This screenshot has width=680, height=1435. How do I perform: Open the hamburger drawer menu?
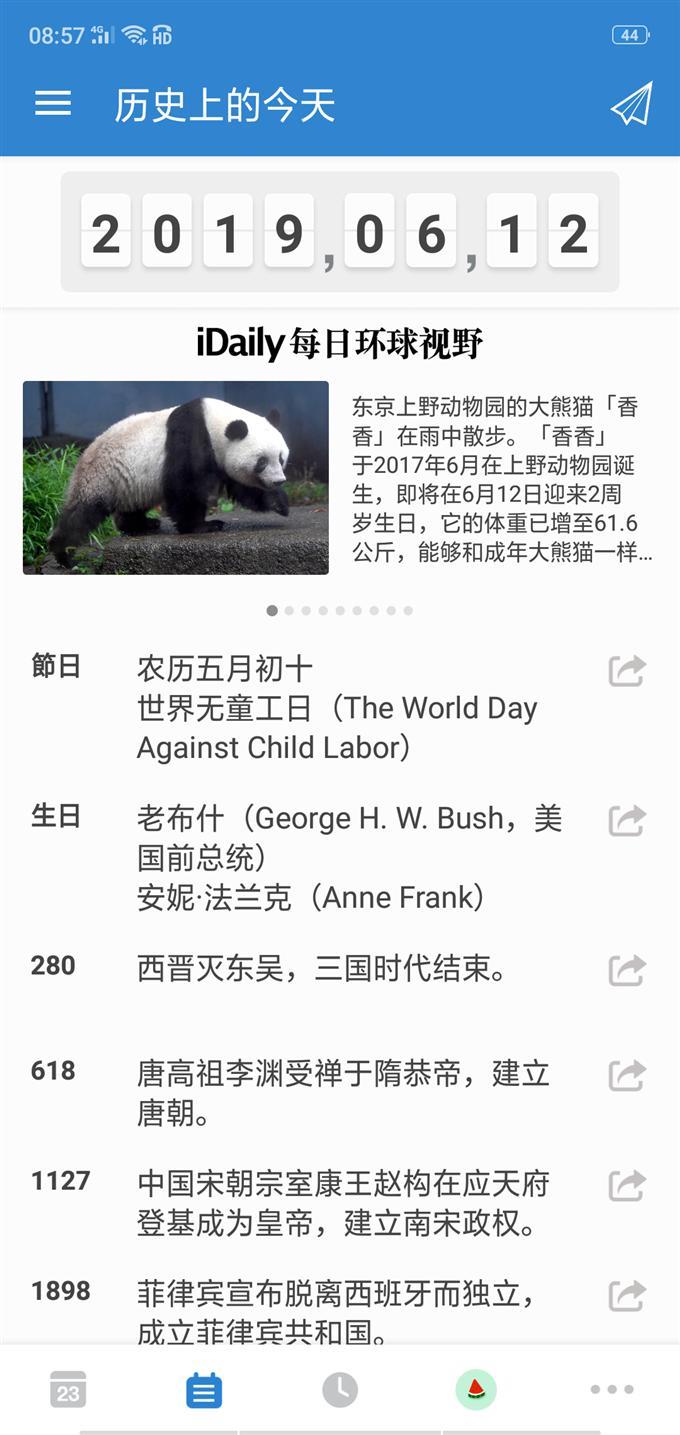click(53, 104)
